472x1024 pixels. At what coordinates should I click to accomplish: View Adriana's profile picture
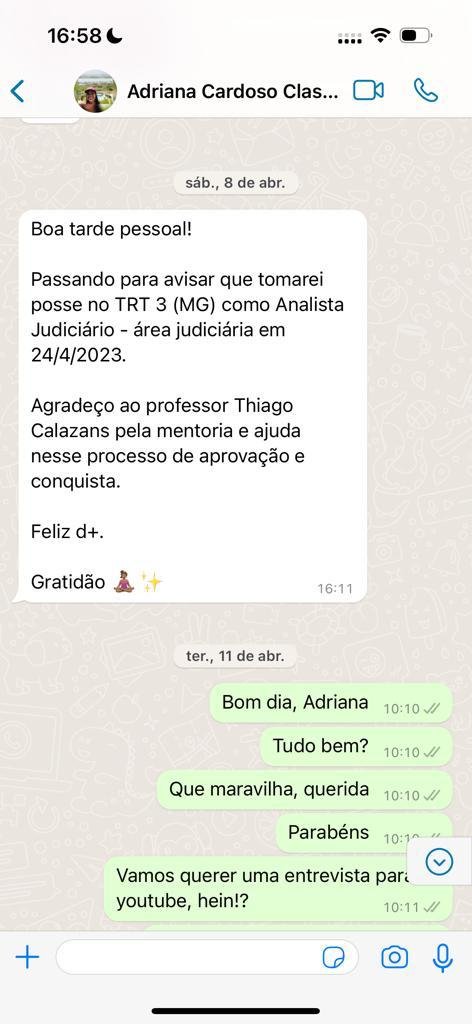click(x=95, y=91)
